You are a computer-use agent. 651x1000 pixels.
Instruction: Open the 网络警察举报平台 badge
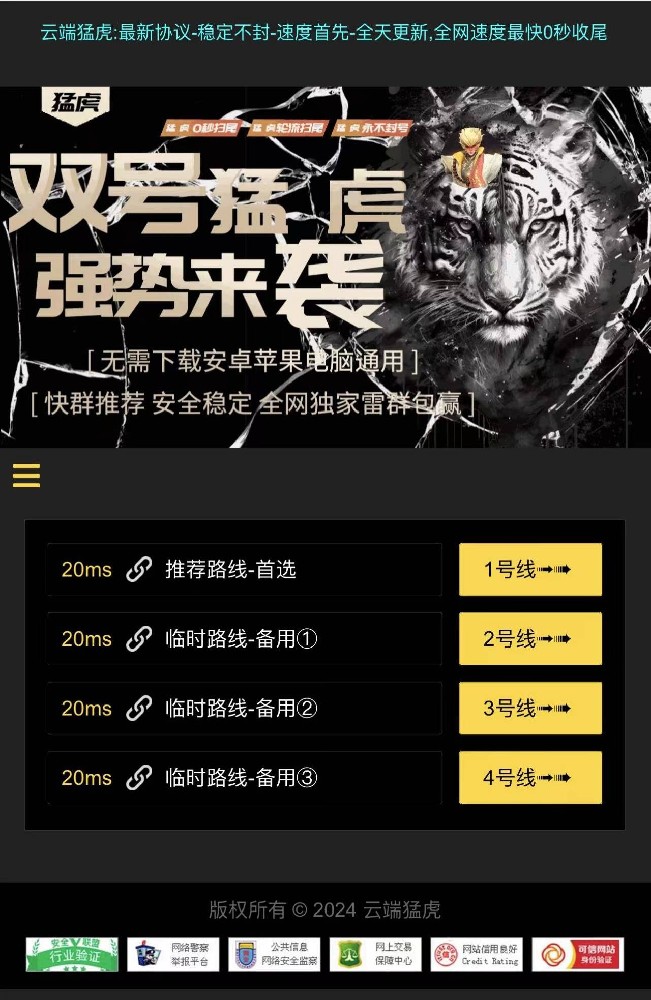coord(172,954)
